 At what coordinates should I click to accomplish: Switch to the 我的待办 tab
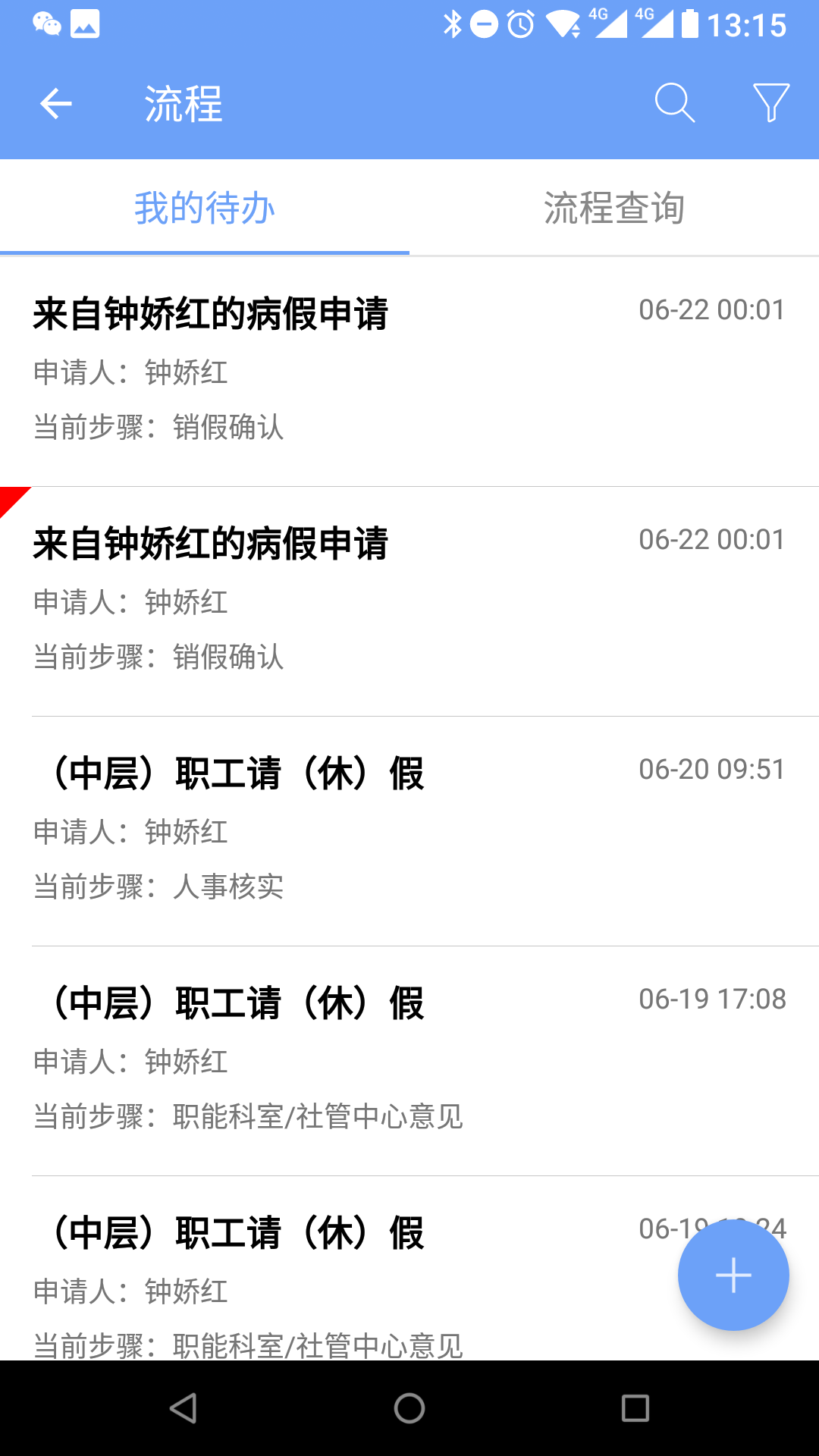click(205, 208)
